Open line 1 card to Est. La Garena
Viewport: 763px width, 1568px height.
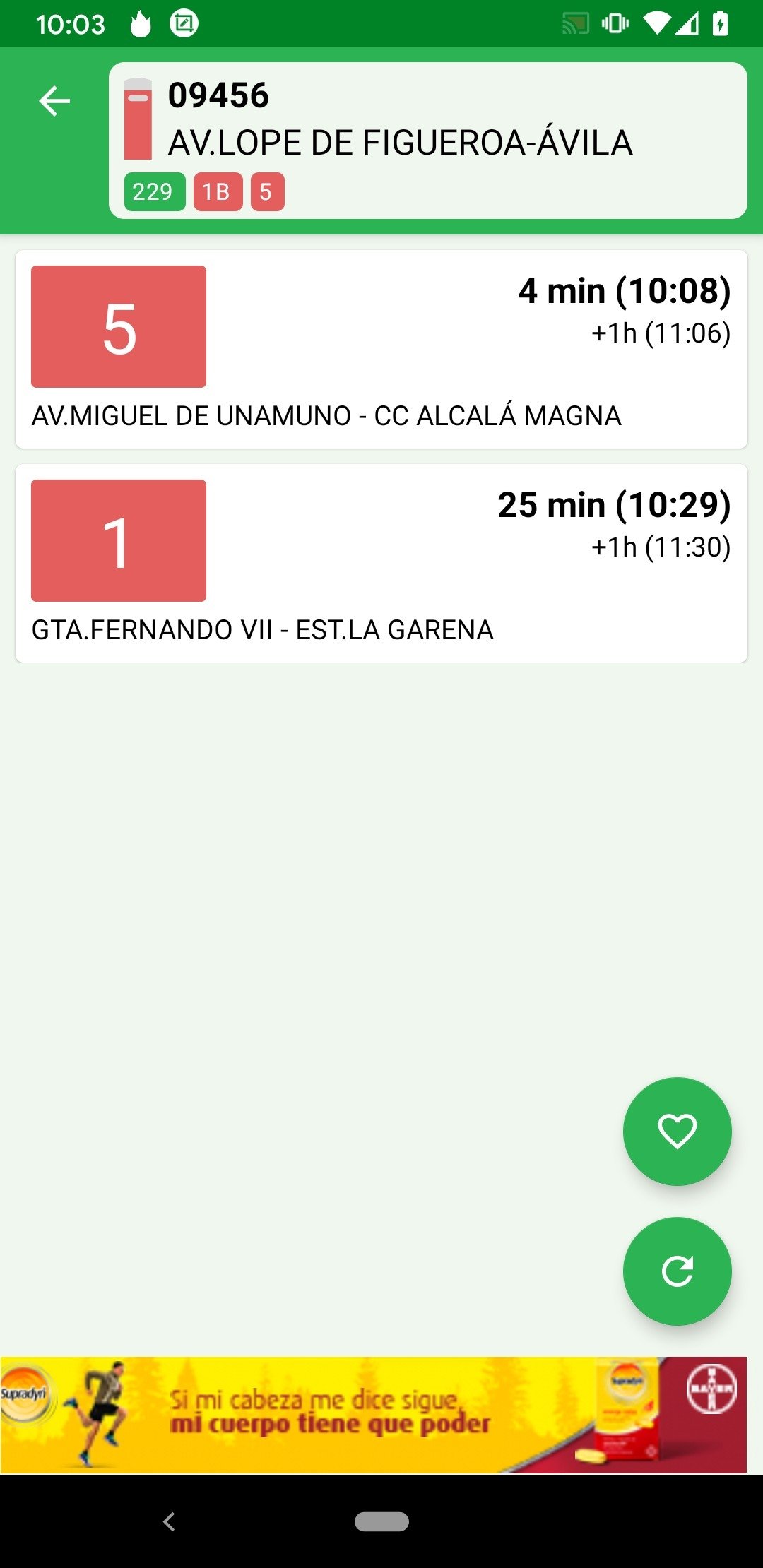point(381,563)
